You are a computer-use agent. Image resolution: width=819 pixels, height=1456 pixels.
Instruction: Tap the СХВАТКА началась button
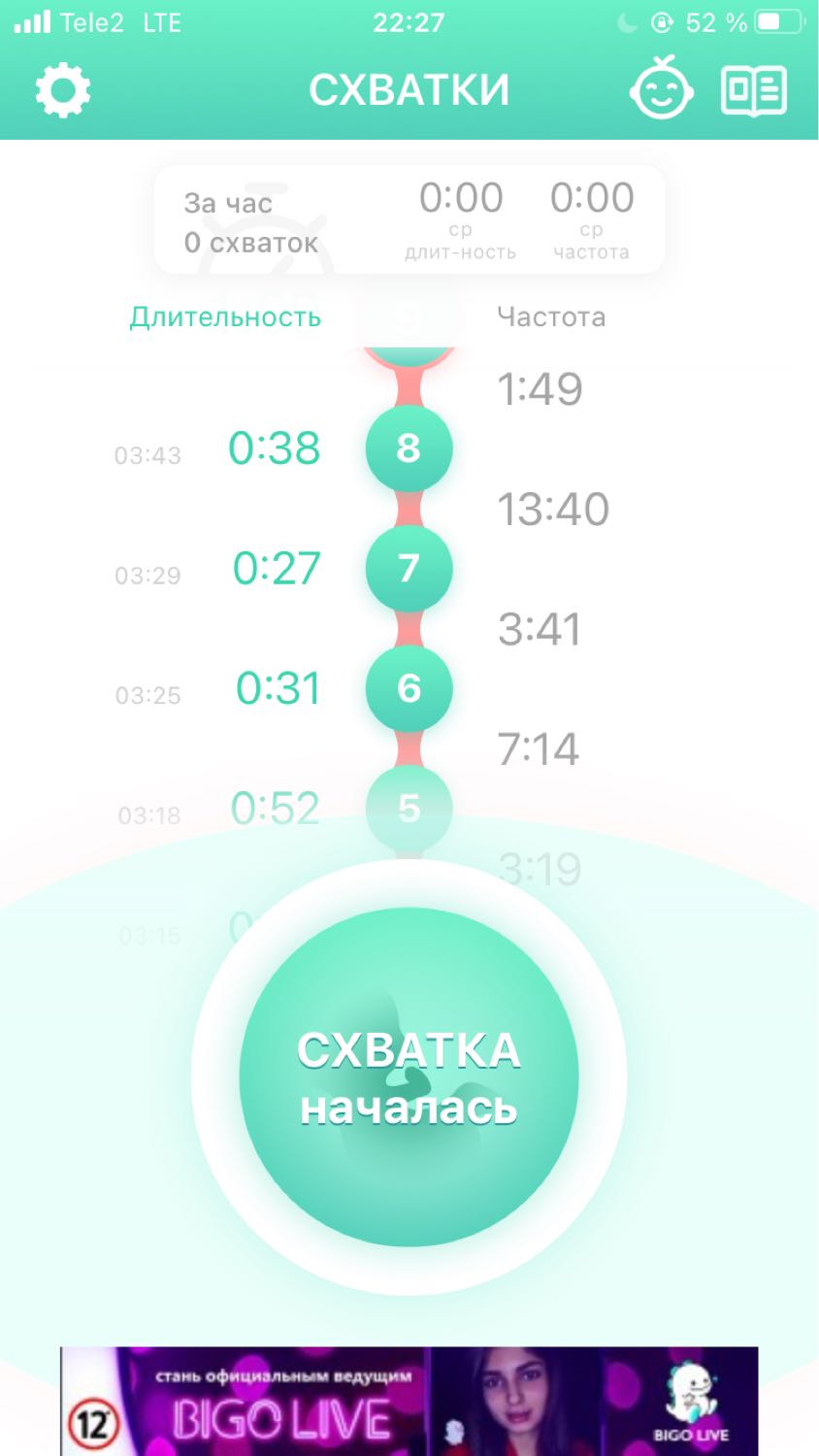409,1077
